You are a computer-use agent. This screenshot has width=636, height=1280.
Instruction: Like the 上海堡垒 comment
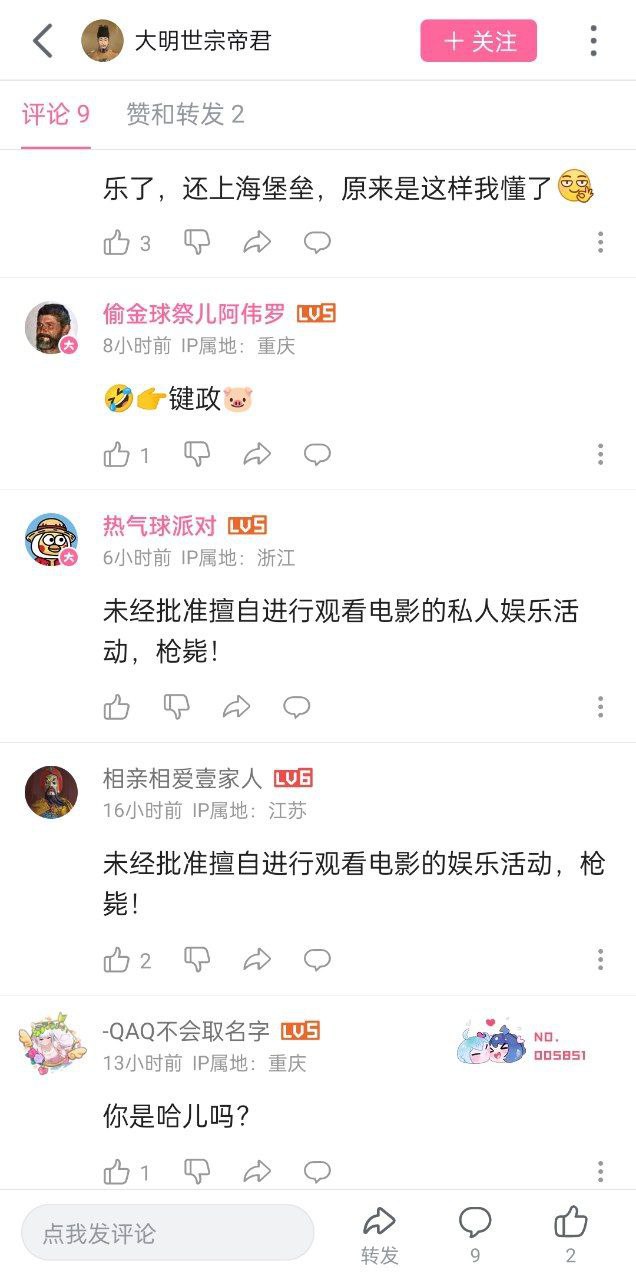[117, 242]
